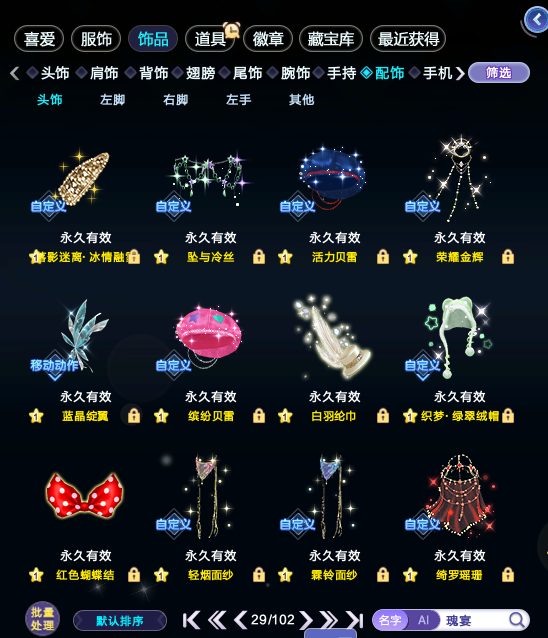The height and width of the screenshot is (638, 548).
Task: Switch to the 藏宝库 tab
Action: (331, 39)
